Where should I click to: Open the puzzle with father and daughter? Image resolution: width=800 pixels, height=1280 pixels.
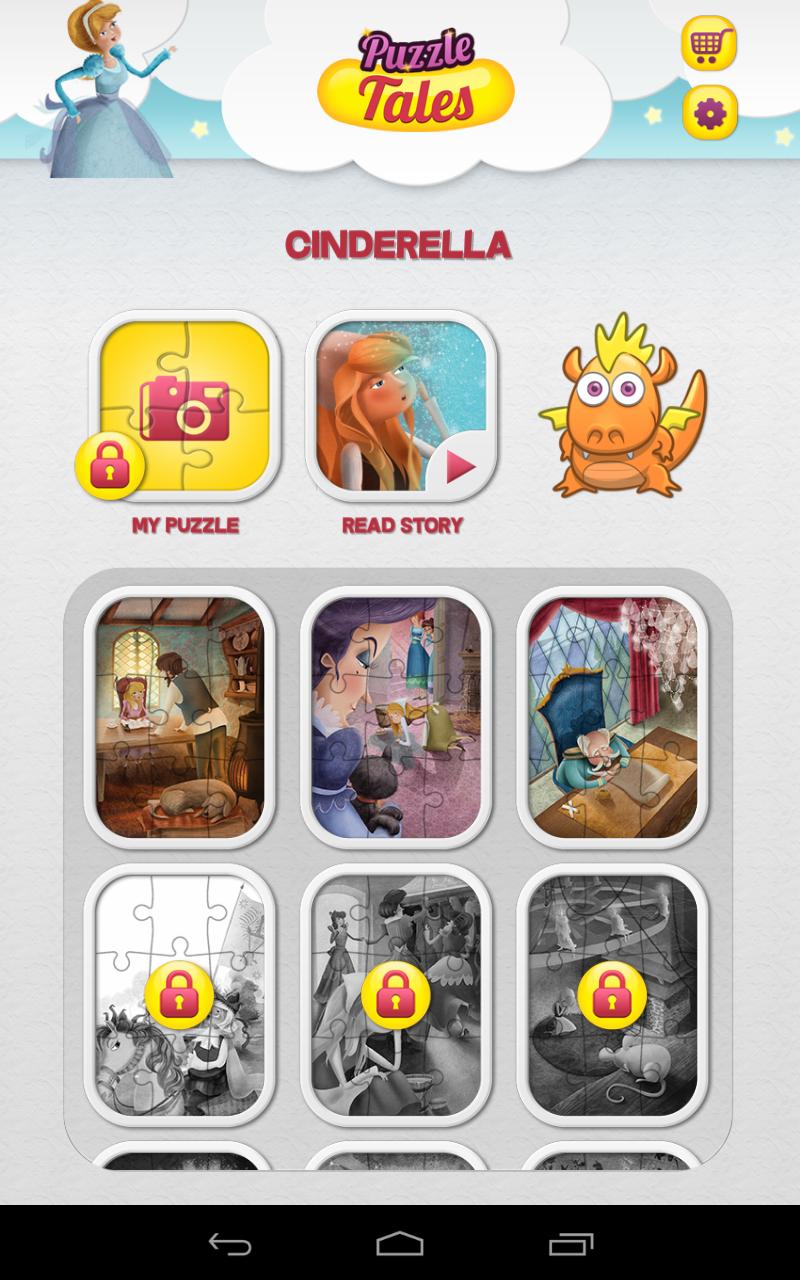(180, 717)
